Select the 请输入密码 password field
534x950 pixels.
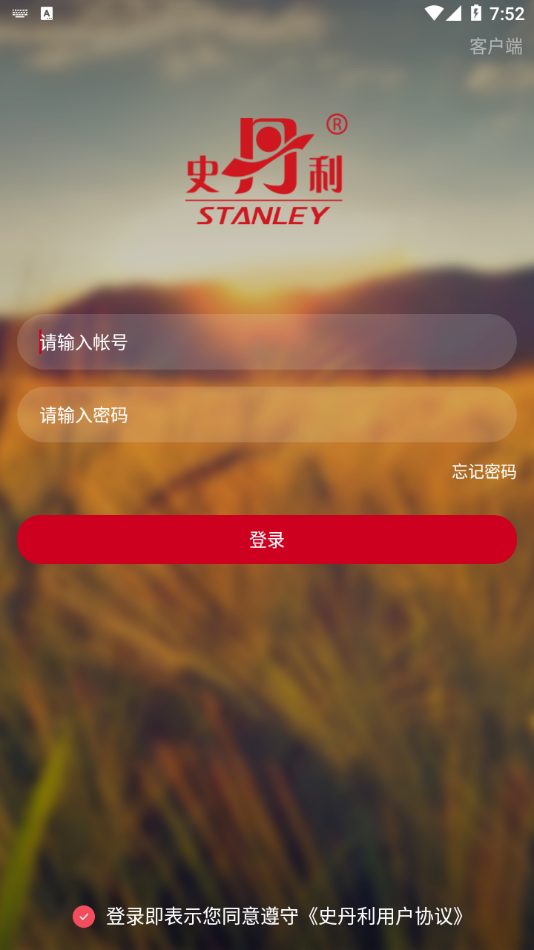pos(267,415)
